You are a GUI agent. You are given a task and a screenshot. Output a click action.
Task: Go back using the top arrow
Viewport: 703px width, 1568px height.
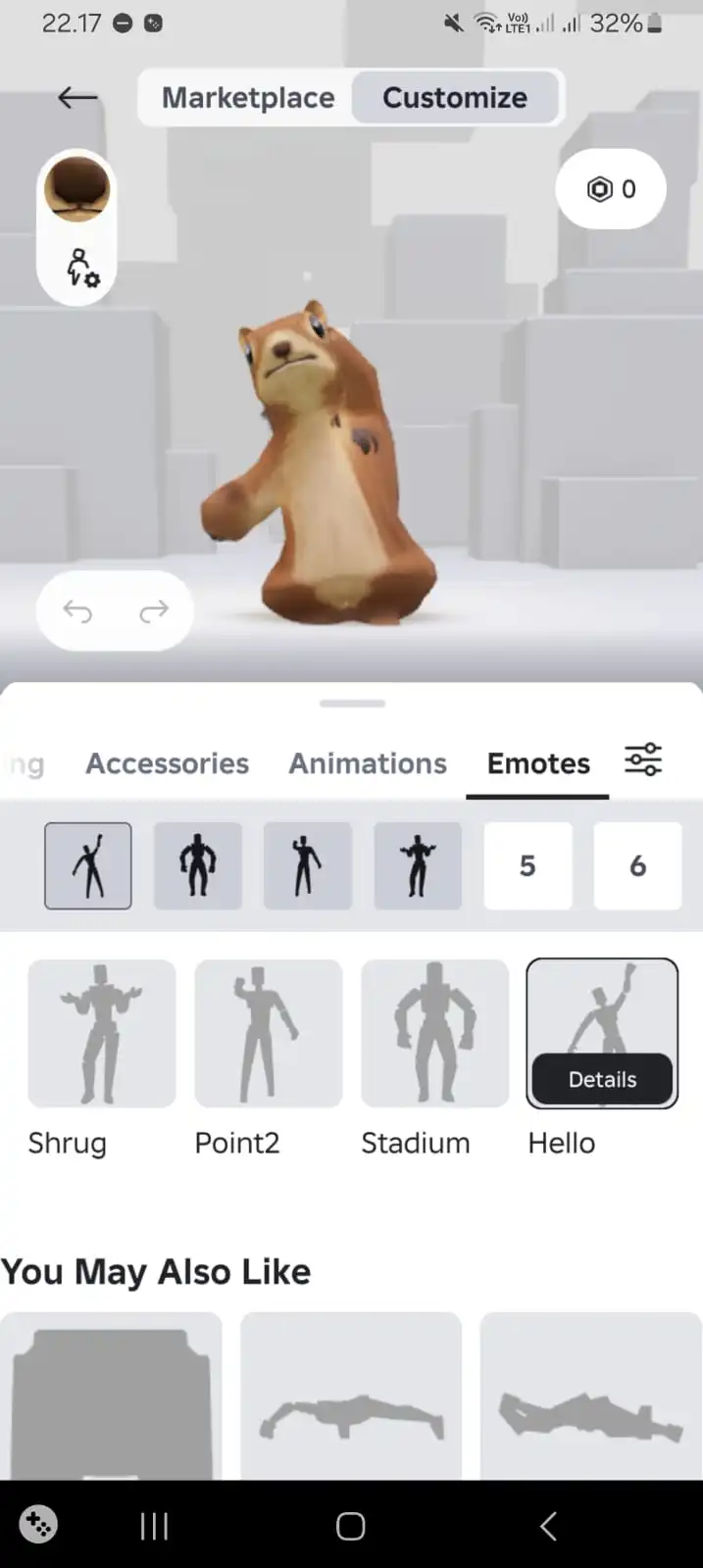pos(77,97)
